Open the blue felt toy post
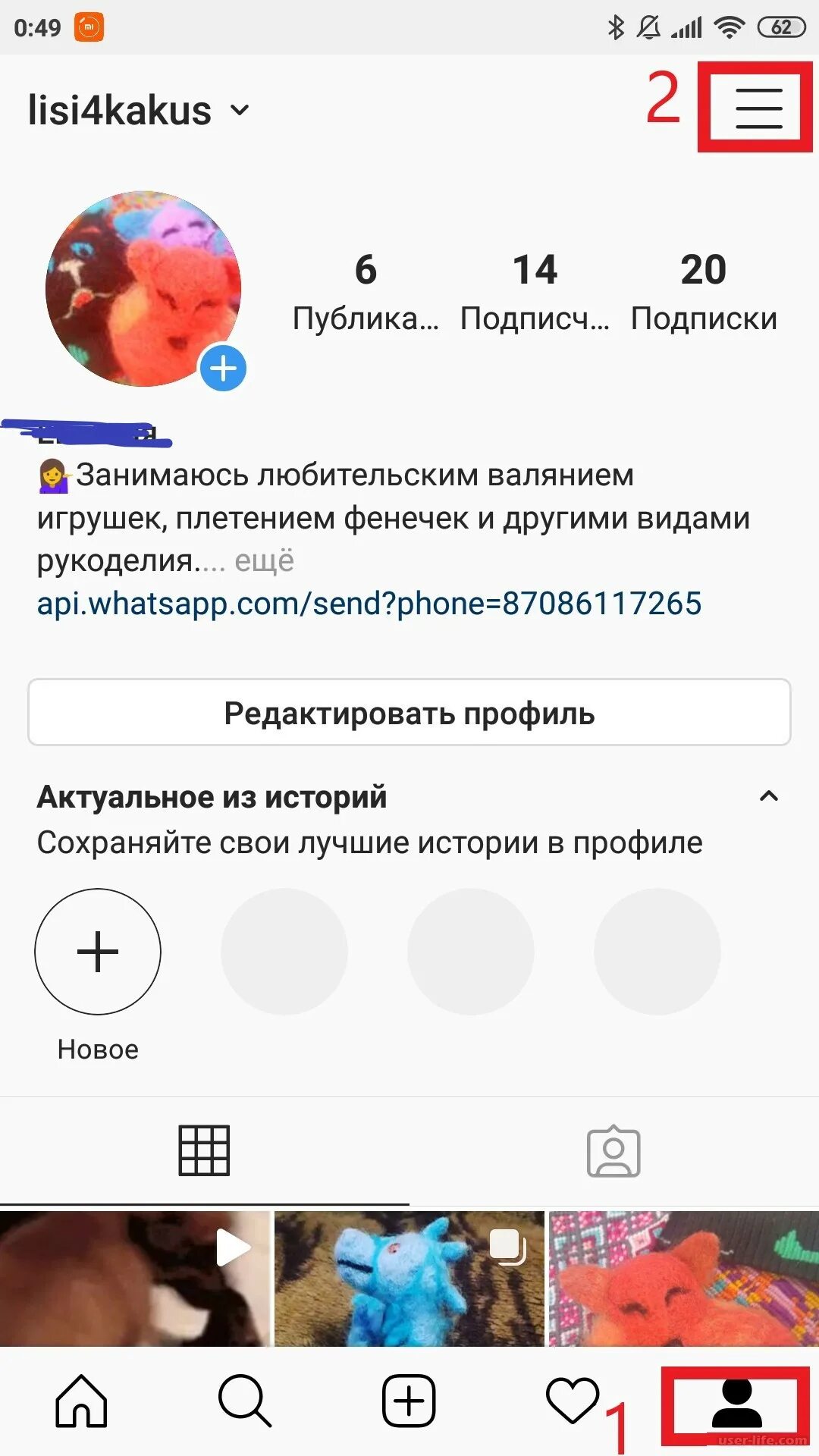The width and height of the screenshot is (819, 1456). tap(409, 1279)
